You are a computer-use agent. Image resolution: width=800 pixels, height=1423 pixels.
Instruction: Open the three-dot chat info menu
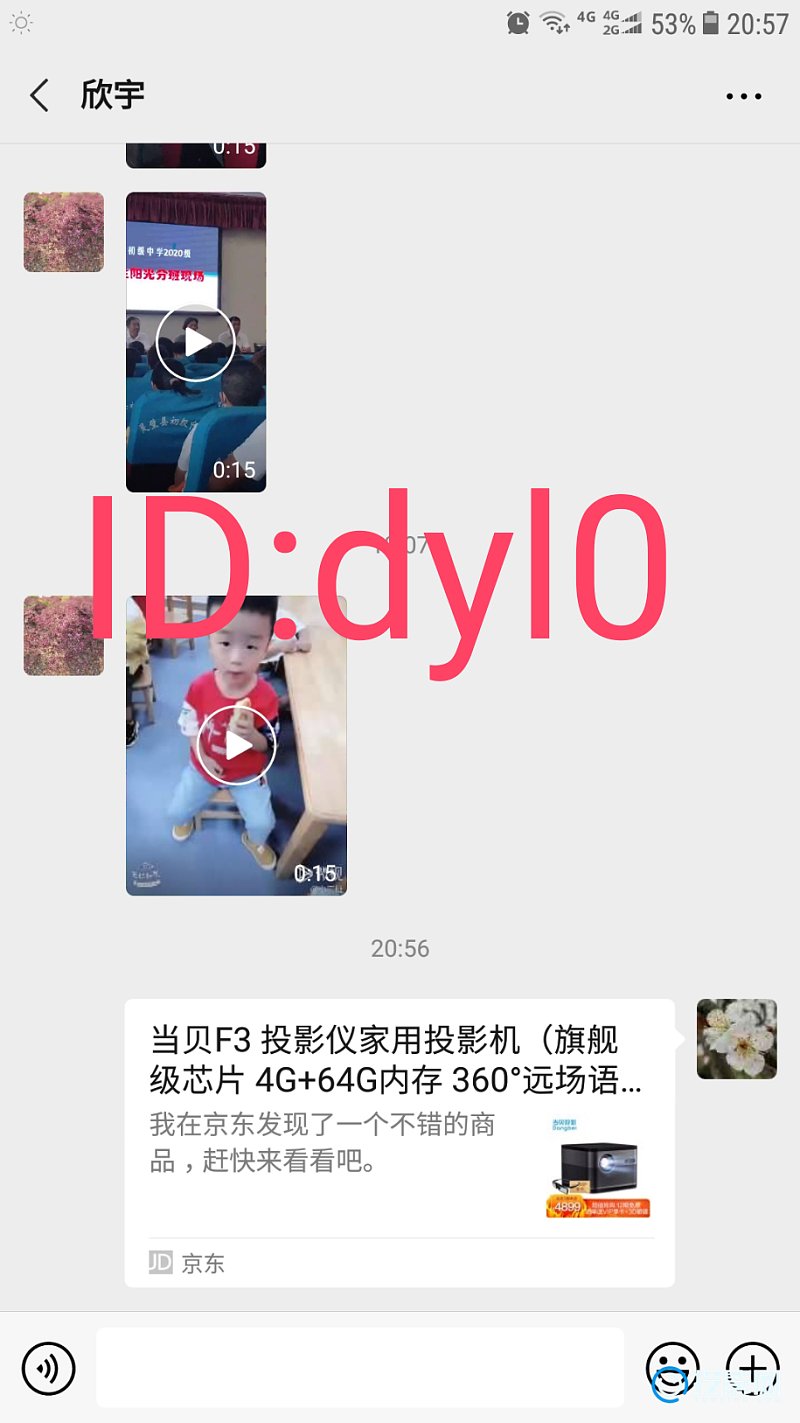pyautogui.click(x=743, y=97)
